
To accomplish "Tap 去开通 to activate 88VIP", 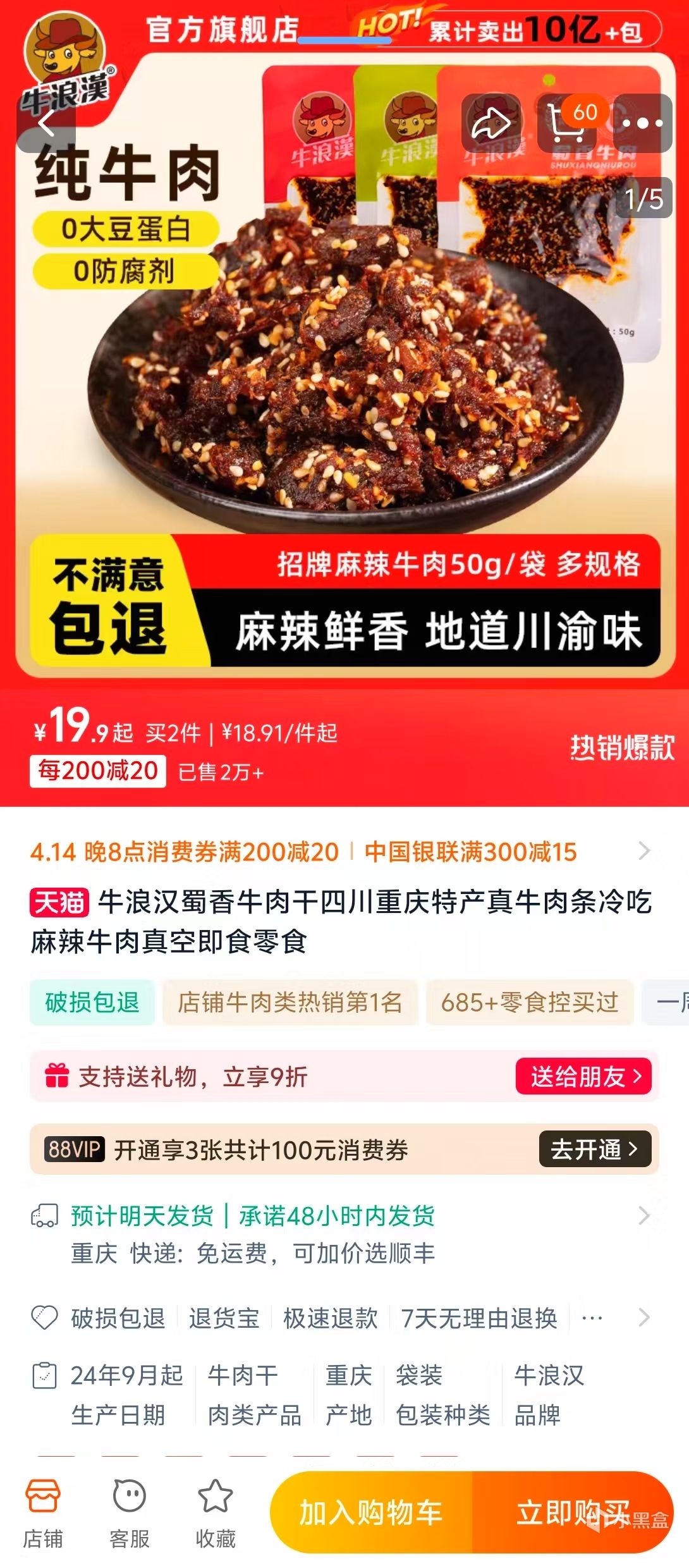I will pos(594,1149).
